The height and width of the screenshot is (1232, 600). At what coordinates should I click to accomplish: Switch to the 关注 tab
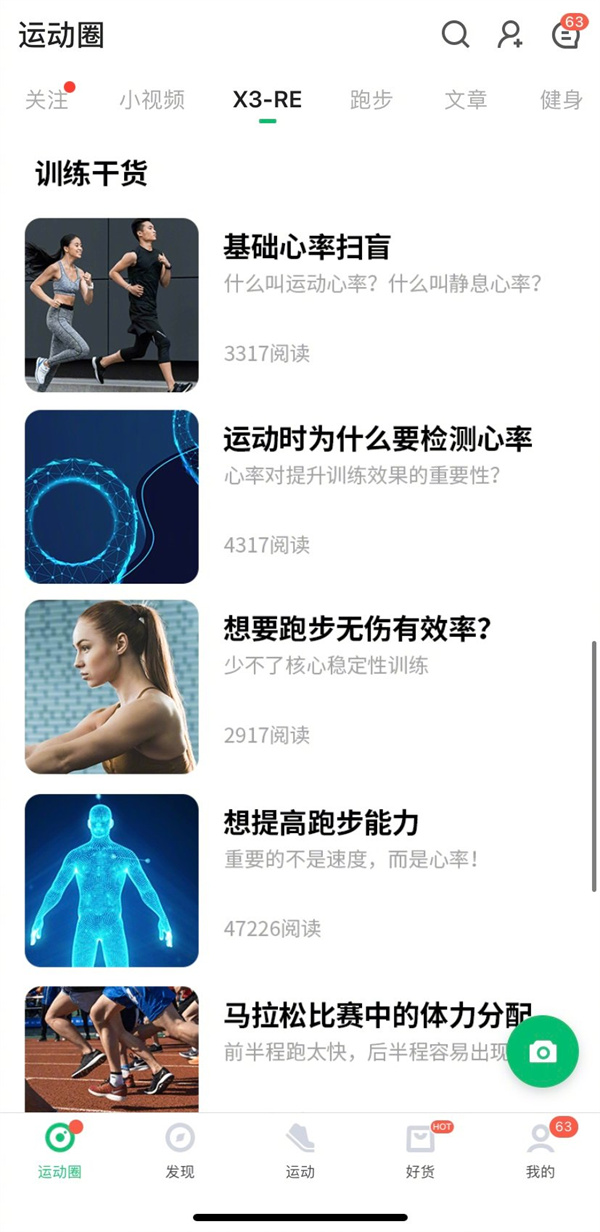click(46, 100)
